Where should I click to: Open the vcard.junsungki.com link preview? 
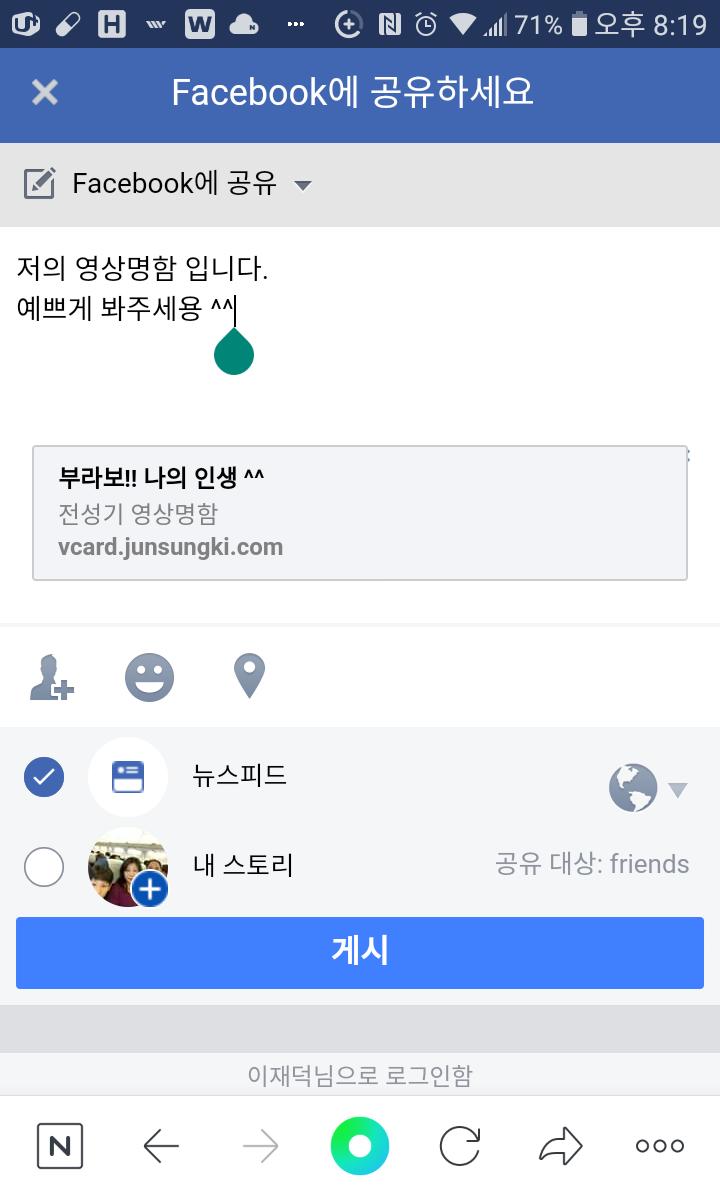coord(359,513)
